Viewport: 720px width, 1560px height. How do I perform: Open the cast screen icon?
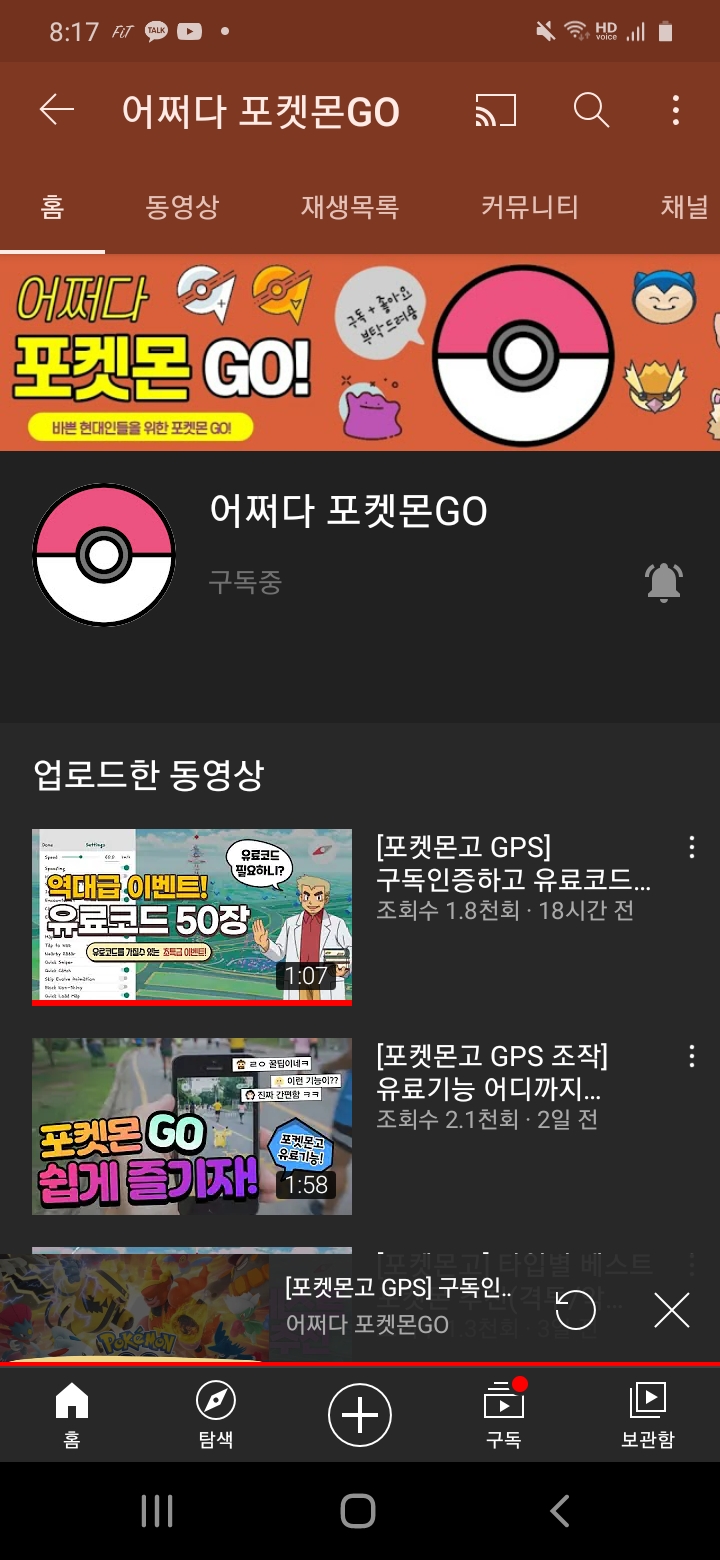pyautogui.click(x=495, y=111)
